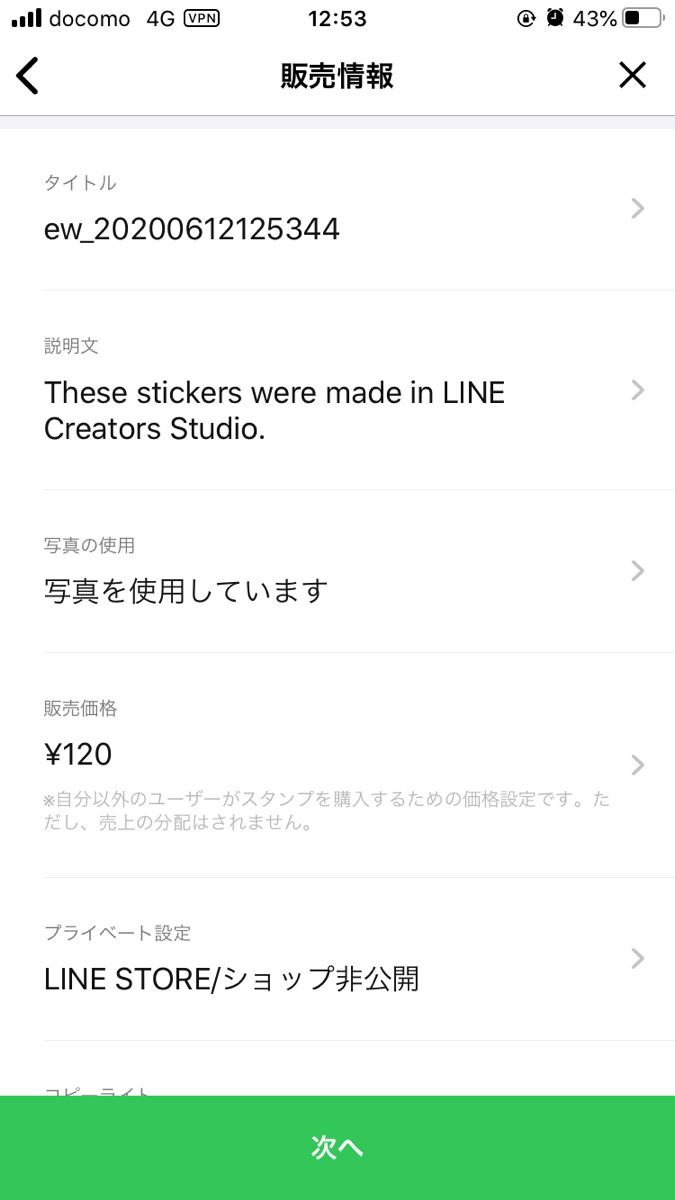Go back using the back arrow
The image size is (675, 1200).
(28, 76)
